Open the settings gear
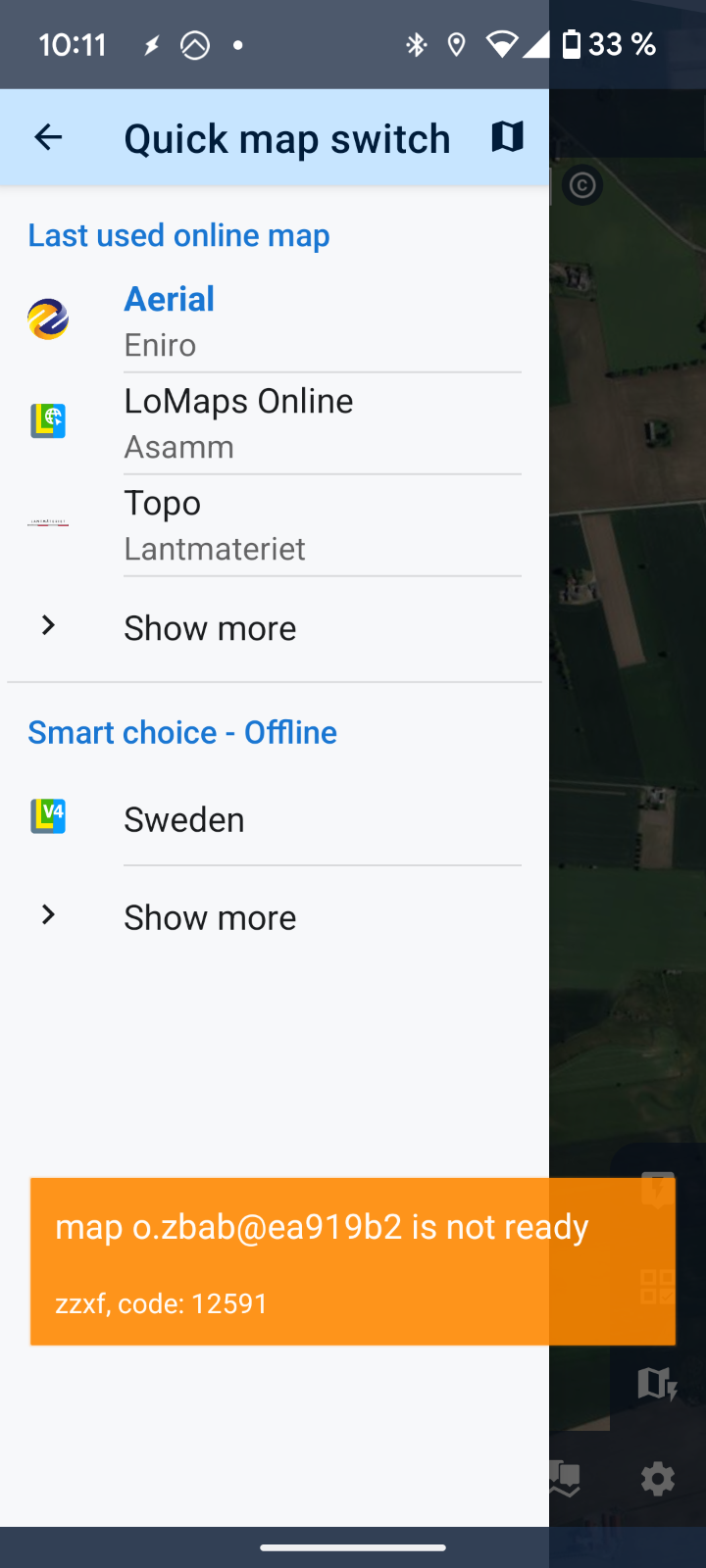Screen dimensions: 706x1568 pos(657,1479)
